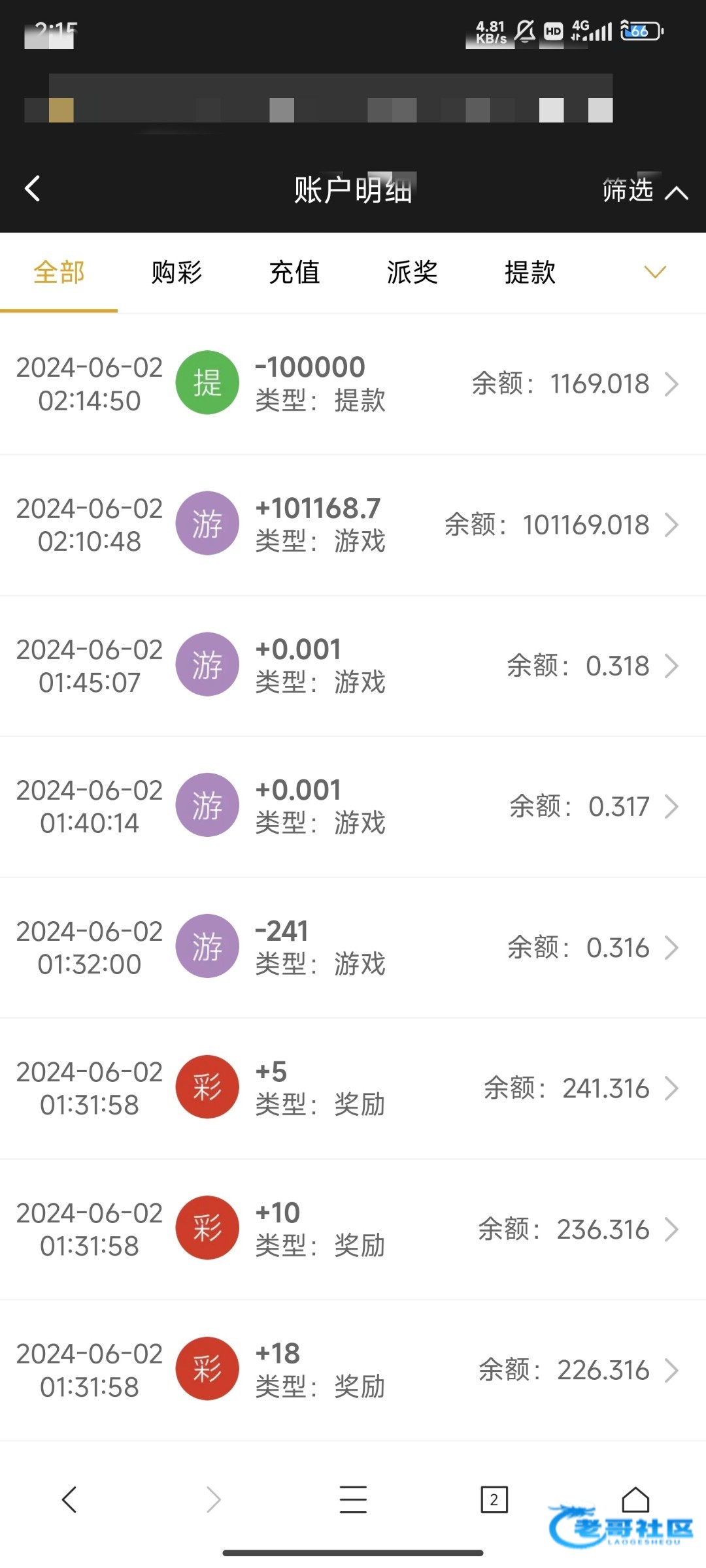
Task: View the 提款 tab
Action: tap(529, 272)
